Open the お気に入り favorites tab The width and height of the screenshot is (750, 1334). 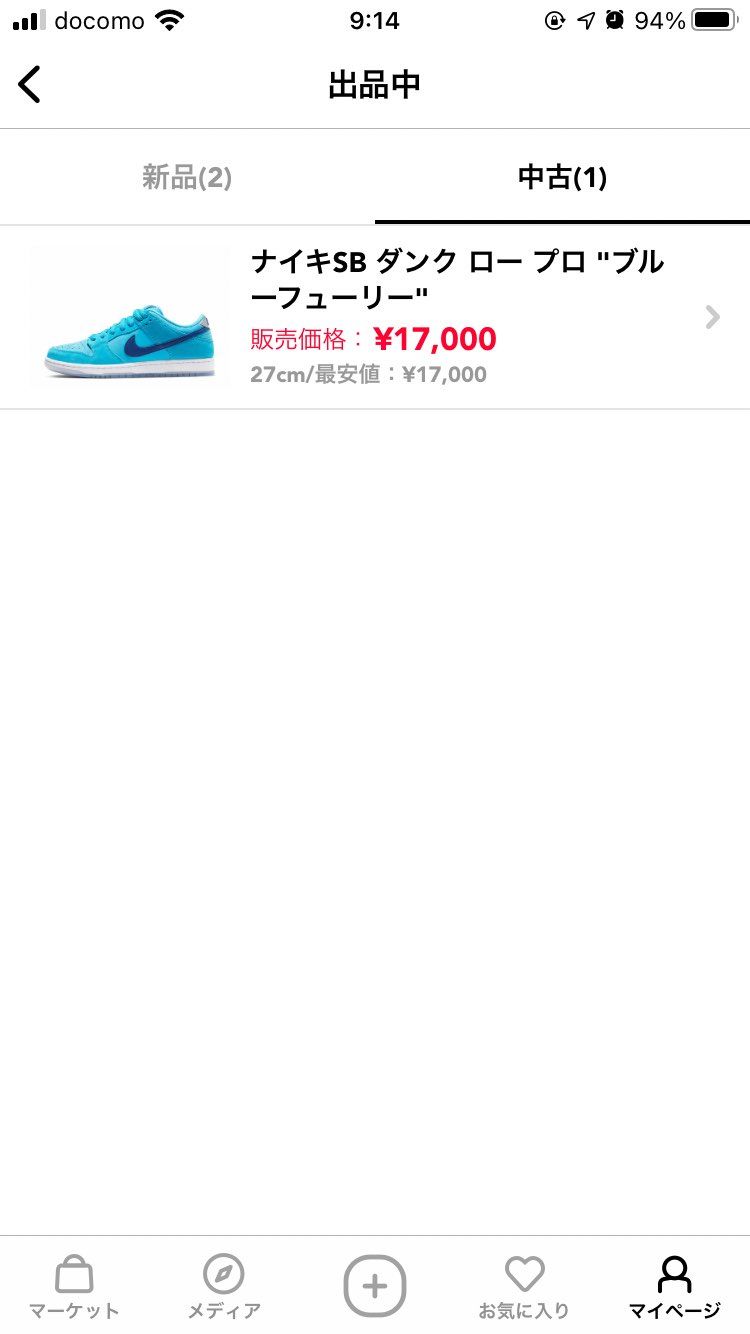[x=524, y=1286]
